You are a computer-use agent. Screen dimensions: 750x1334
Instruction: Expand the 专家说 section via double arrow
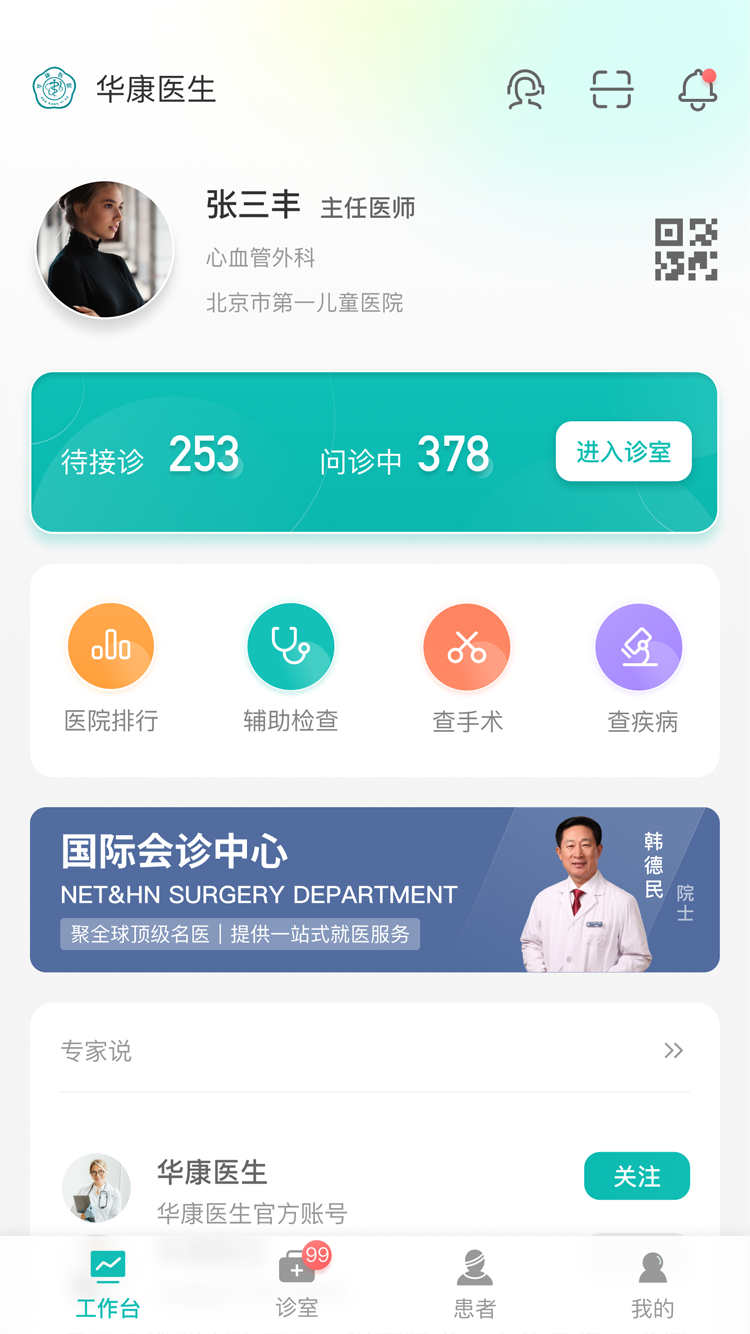pyautogui.click(x=674, y=1050)
